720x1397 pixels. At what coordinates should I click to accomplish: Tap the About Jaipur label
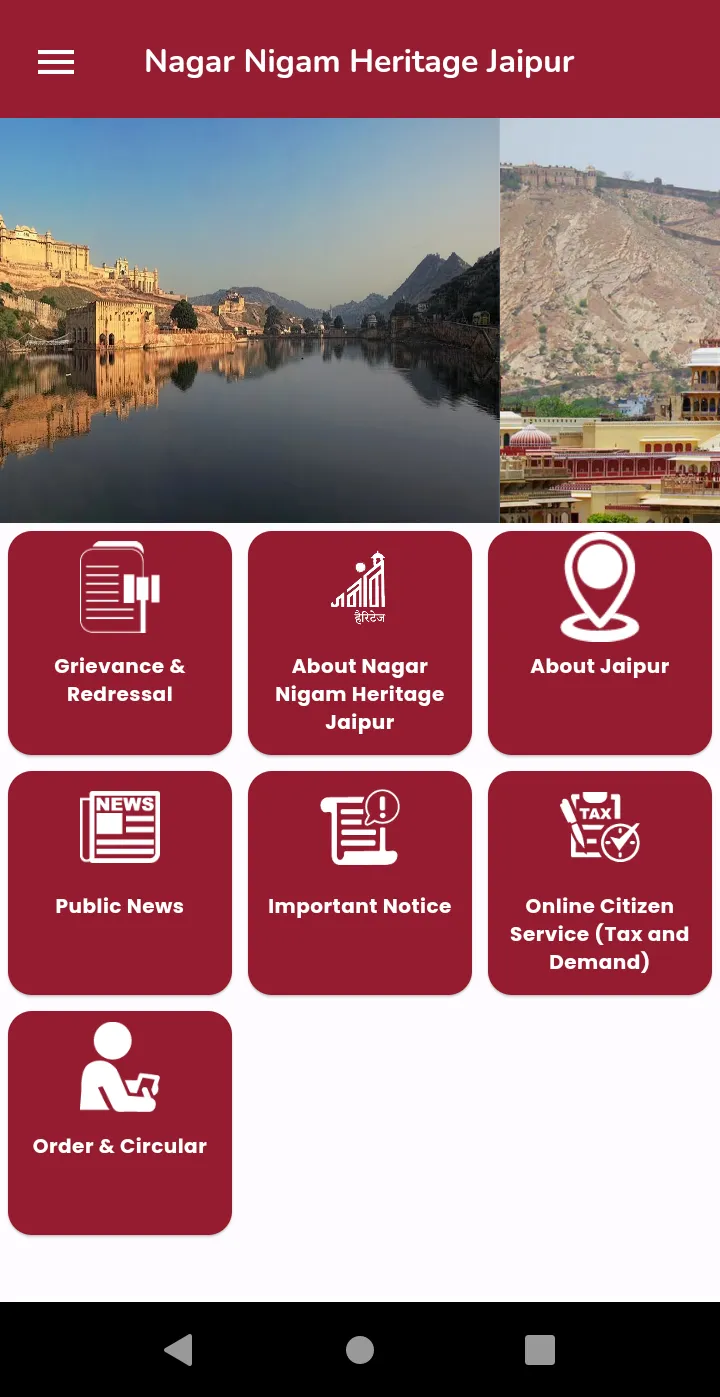click(x=600, y=666)
